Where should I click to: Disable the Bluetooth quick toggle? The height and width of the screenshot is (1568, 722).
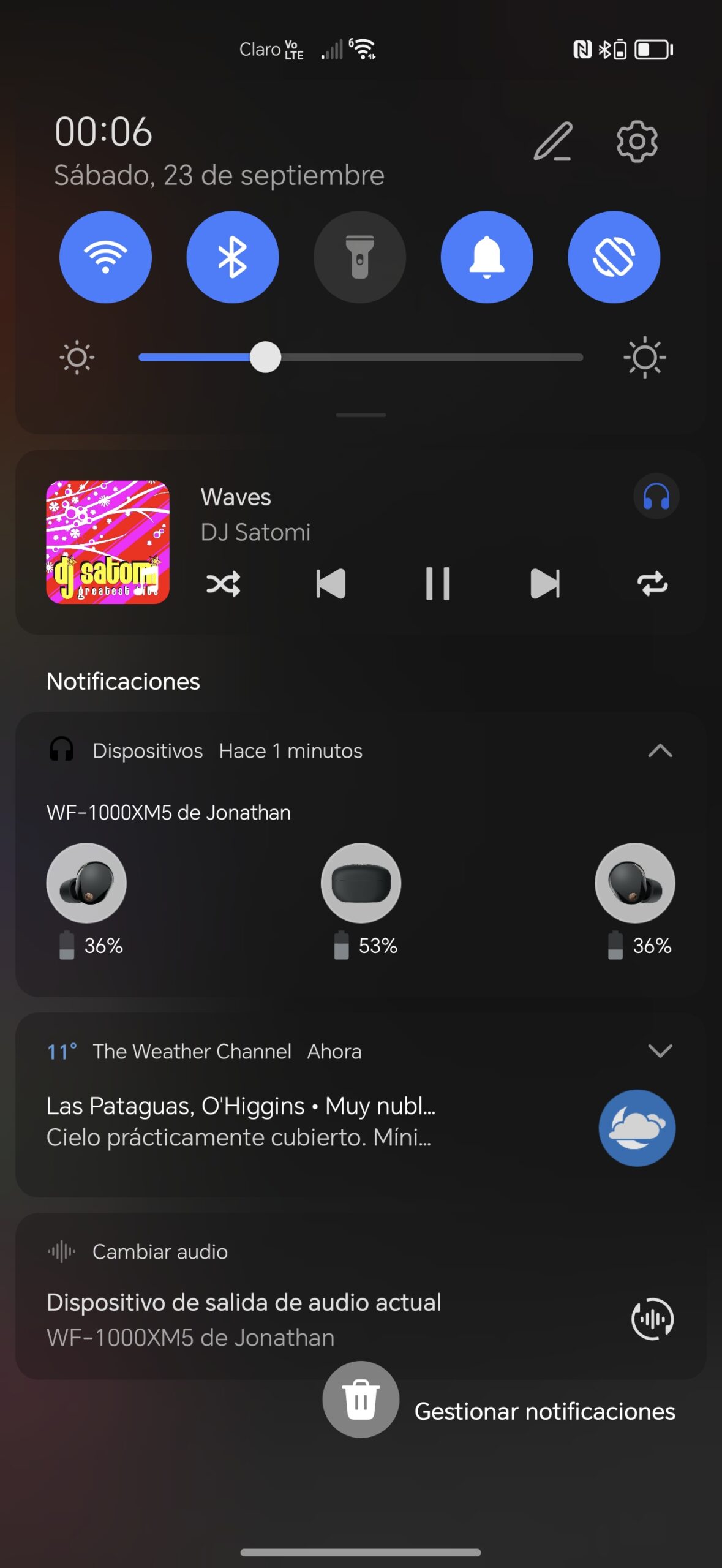(x=233, y=257)
